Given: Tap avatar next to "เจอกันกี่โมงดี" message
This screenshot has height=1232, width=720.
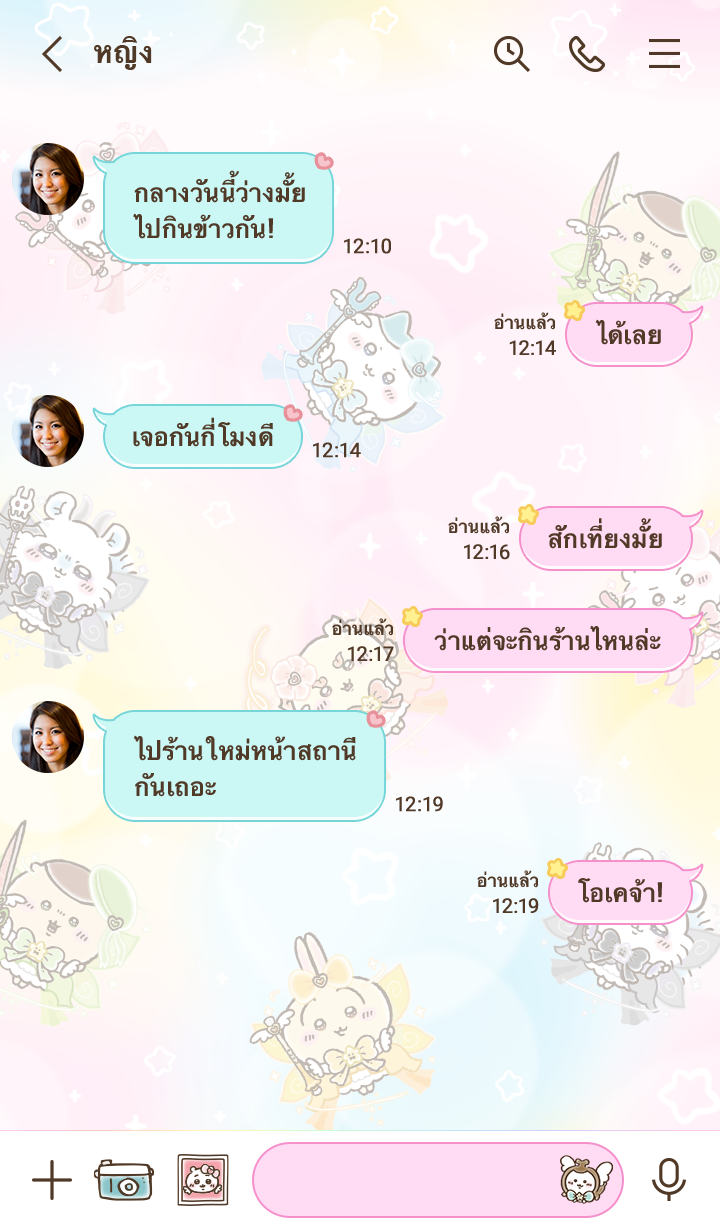Looking at the screenshot, I should point(48,431).
